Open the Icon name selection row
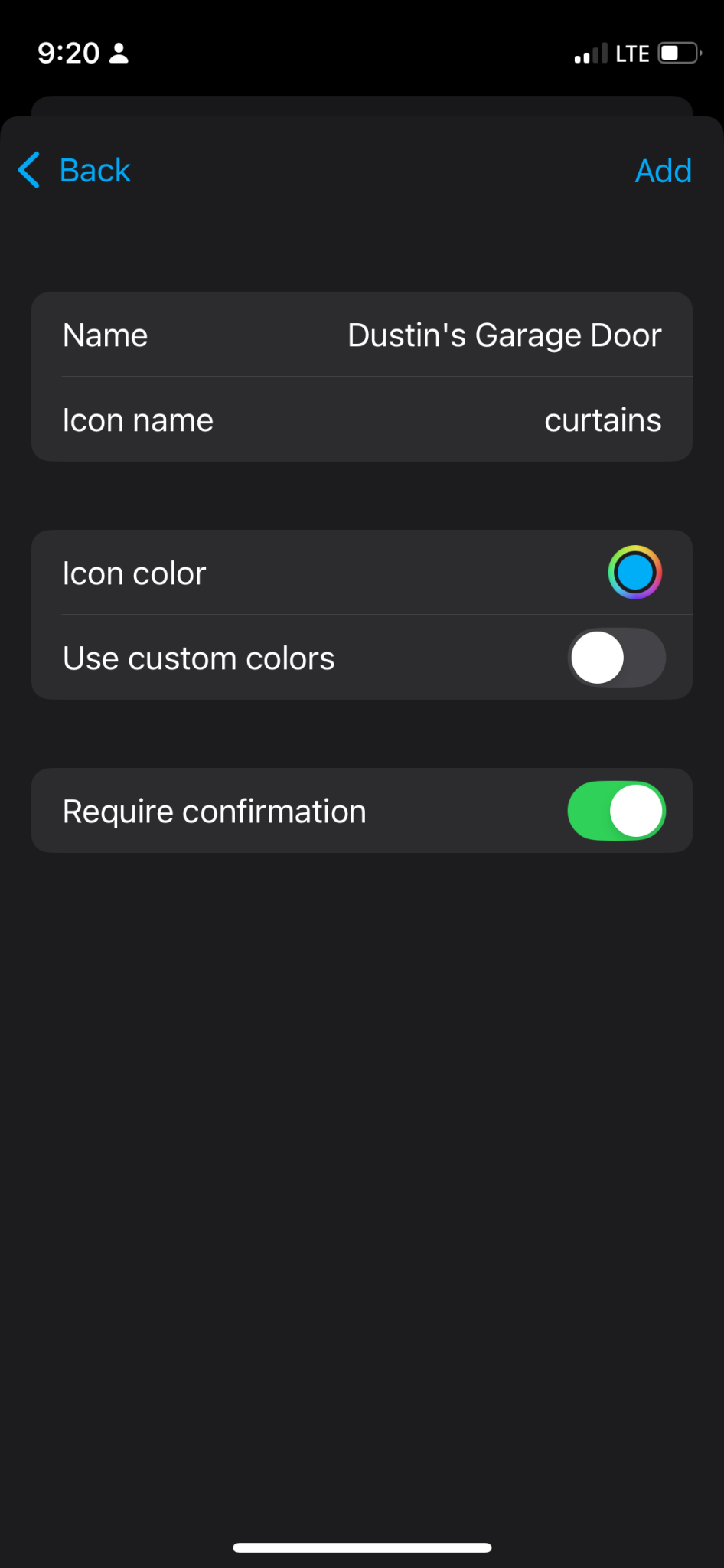724x1568 pixels. [x=362, y=420]
